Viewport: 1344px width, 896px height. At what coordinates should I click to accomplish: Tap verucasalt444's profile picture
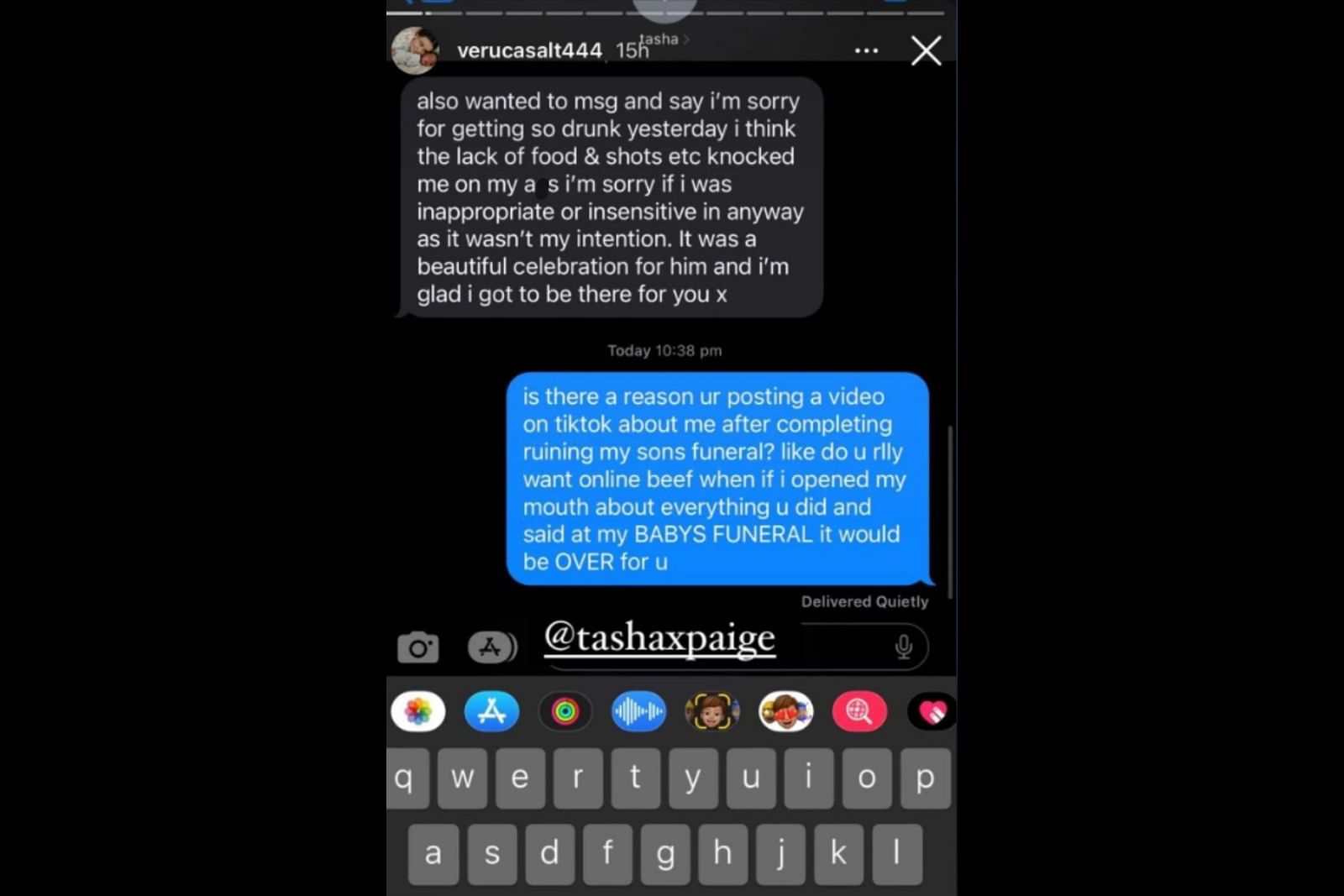click(414, 50)
